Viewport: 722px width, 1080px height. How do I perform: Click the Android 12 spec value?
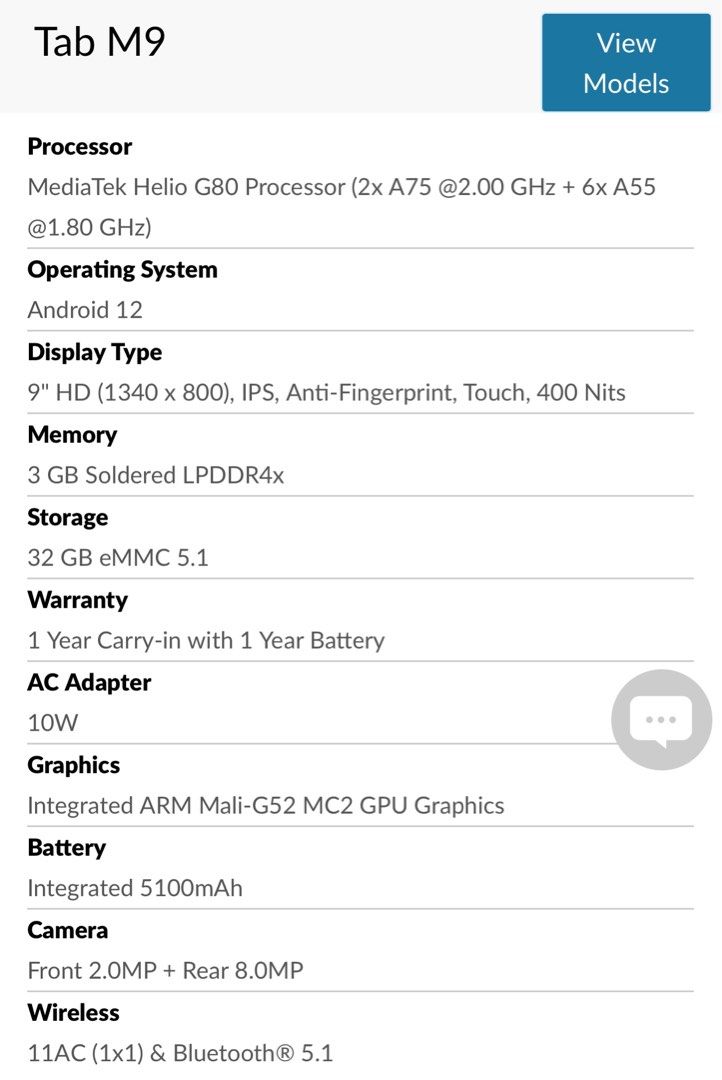(x=84, y=310)
